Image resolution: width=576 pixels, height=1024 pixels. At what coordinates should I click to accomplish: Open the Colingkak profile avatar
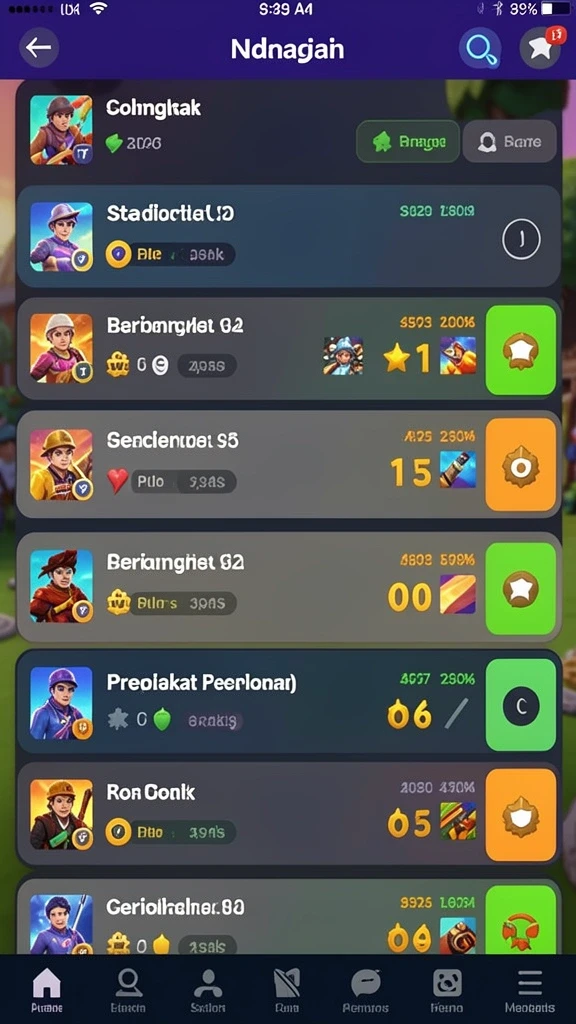click(x=61, y=130)
